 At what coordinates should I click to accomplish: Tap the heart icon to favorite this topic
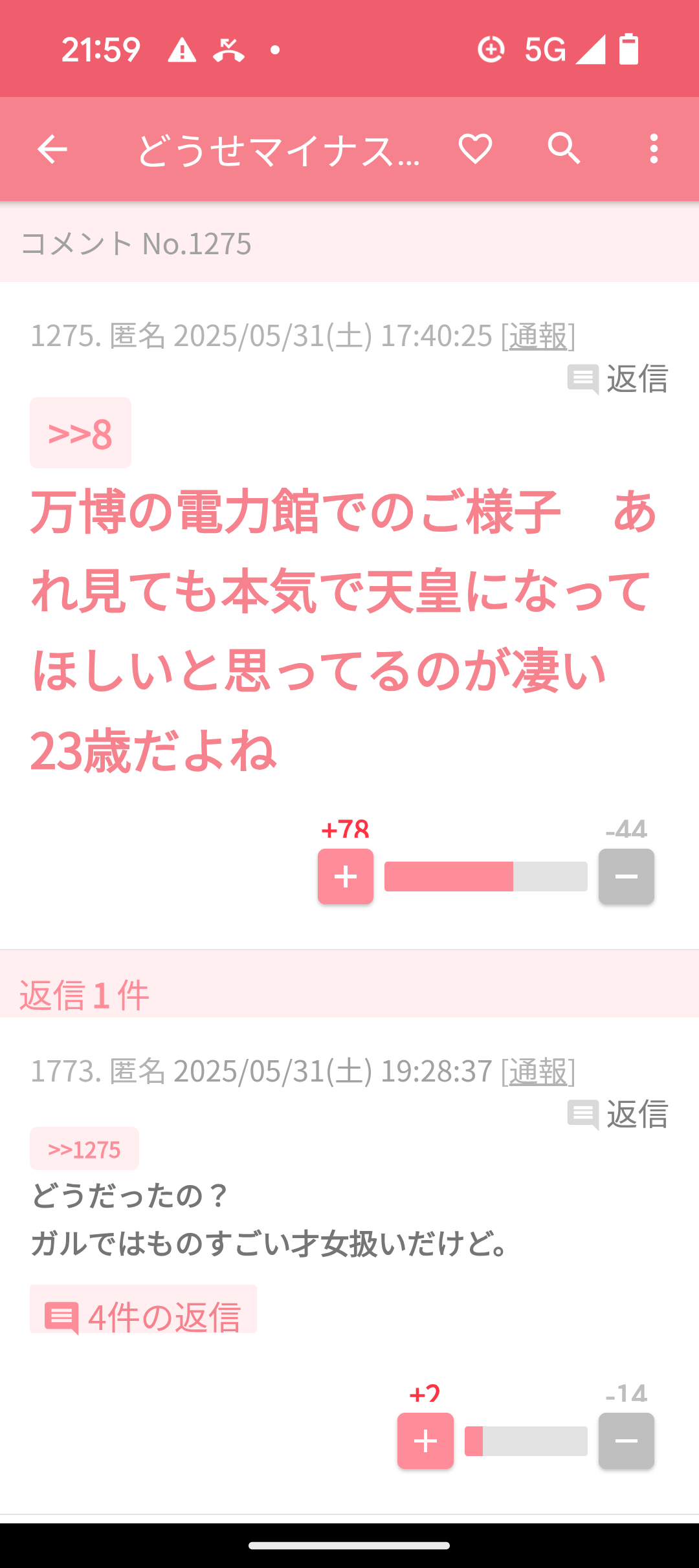coord(474,149)
